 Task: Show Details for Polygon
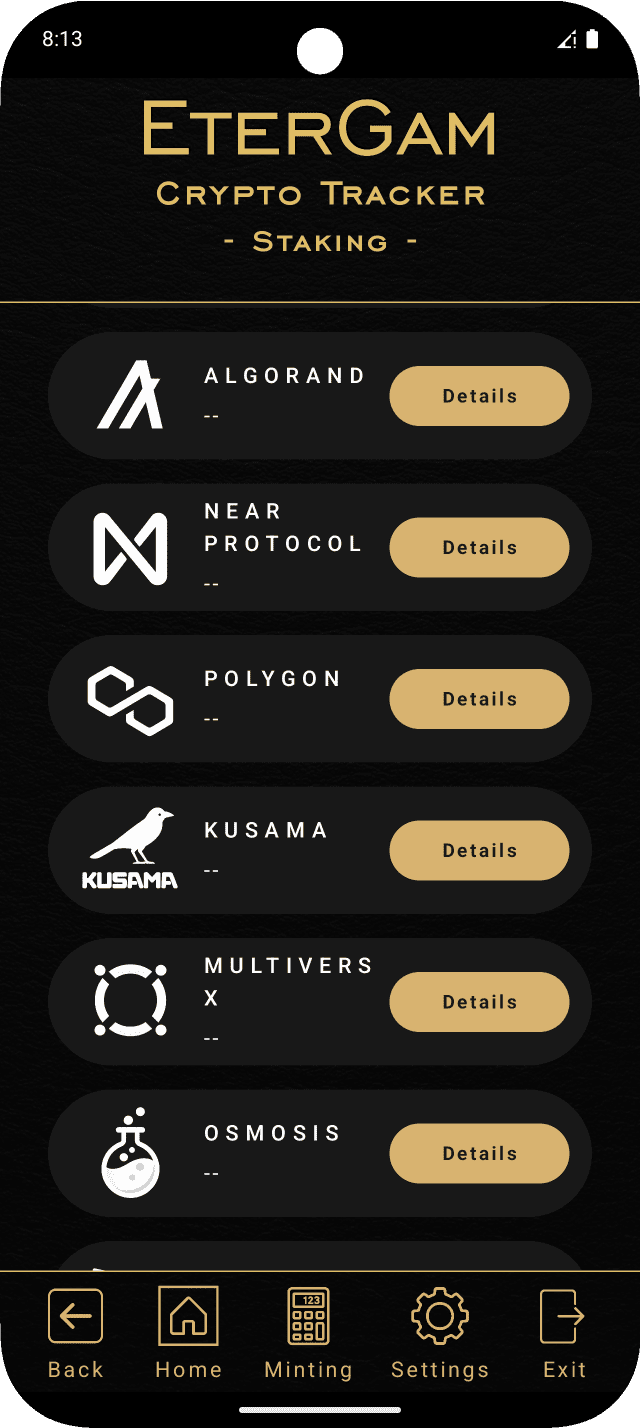click(479, 699)
